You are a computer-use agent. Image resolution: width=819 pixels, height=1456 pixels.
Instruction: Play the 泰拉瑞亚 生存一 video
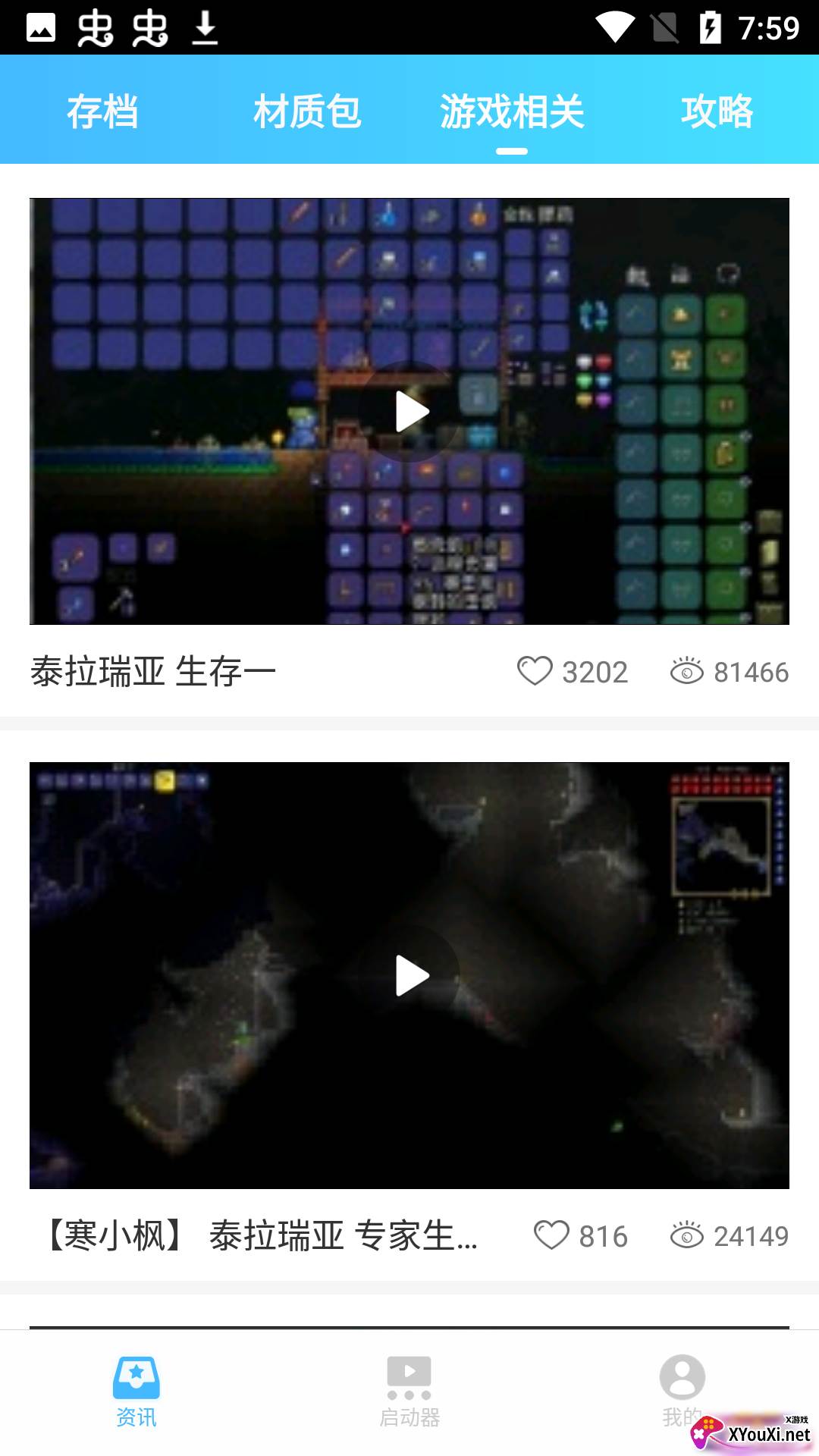410,412
